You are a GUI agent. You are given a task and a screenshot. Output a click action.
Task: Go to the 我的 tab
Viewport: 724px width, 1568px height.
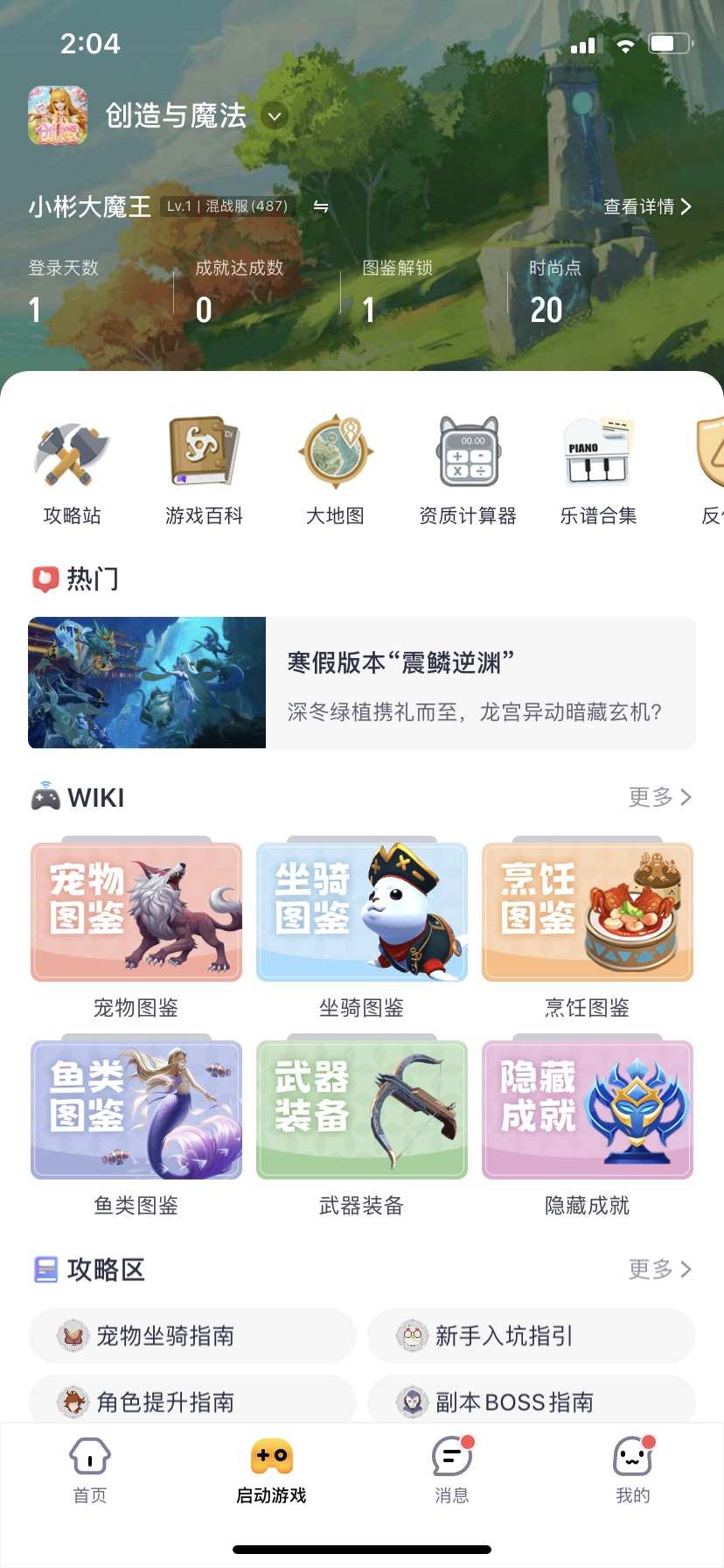[x=633, y=1470]
